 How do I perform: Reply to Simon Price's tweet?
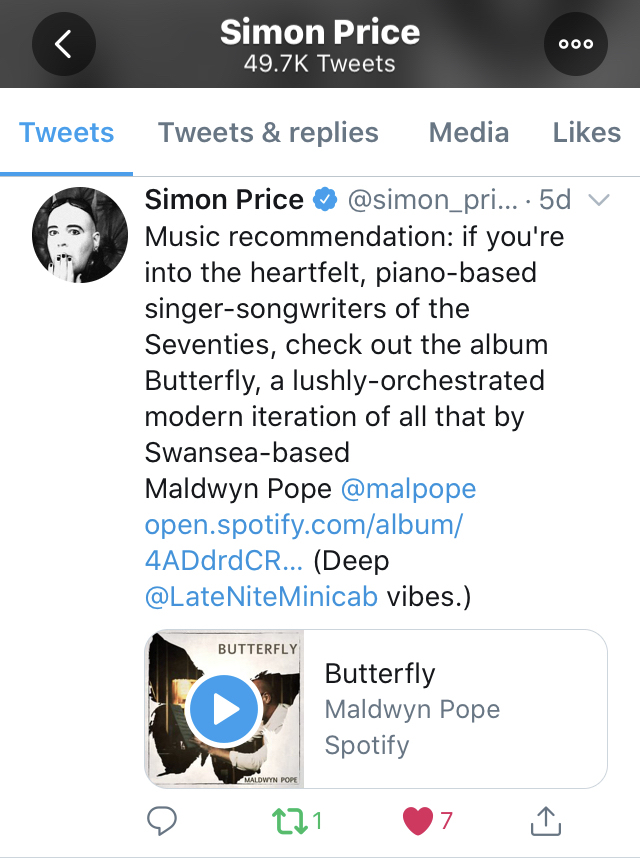coord(162,822)
